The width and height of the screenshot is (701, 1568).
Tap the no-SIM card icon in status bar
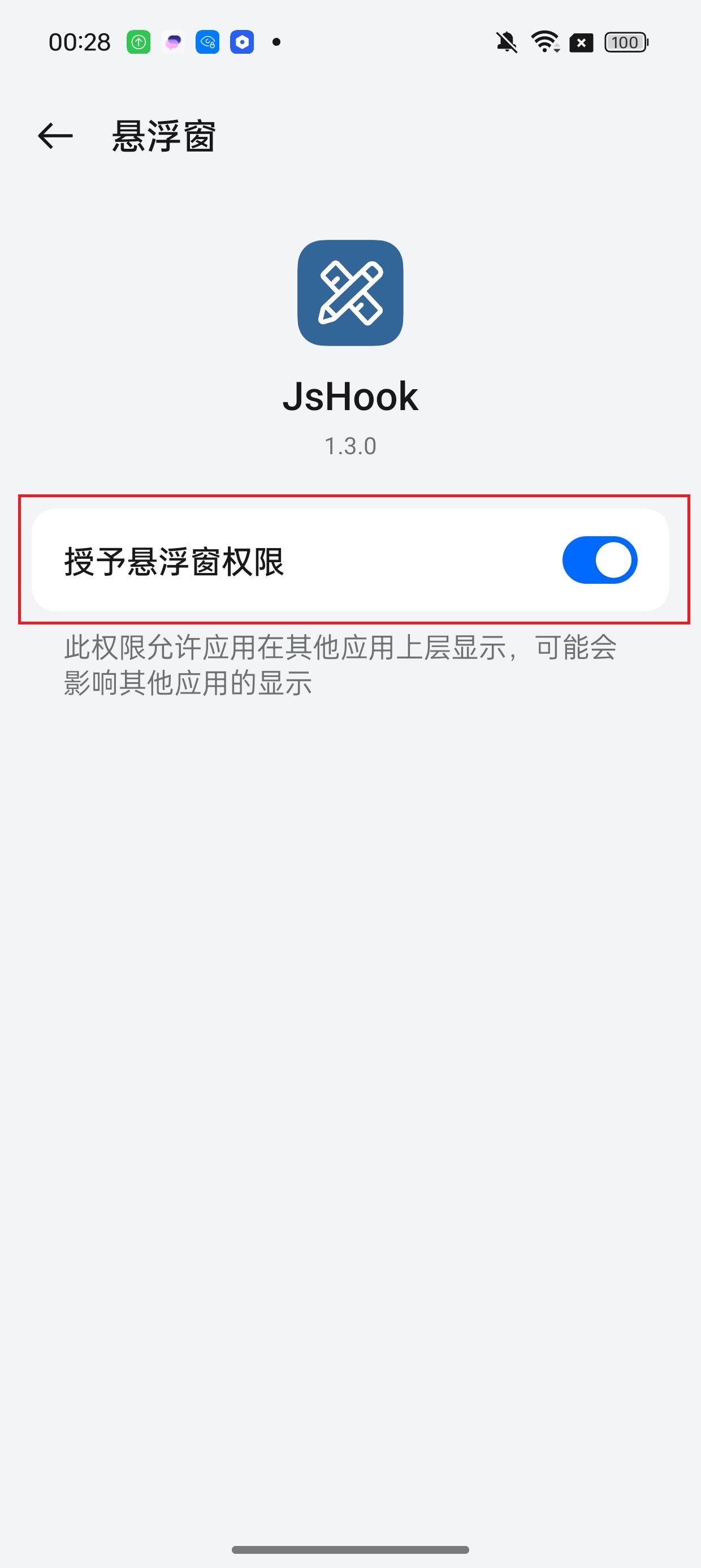tap(581, 42)
